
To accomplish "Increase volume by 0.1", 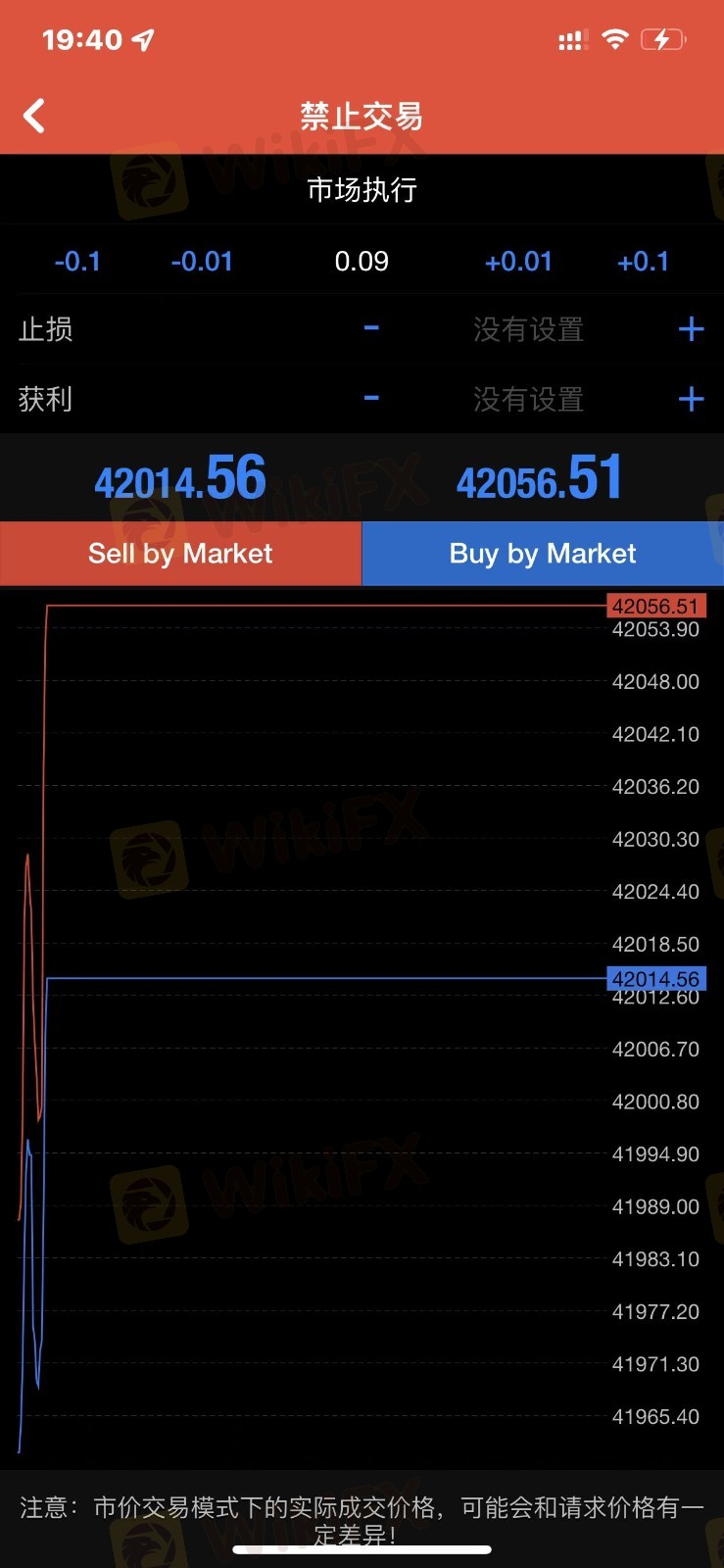I will pos(643,262).
